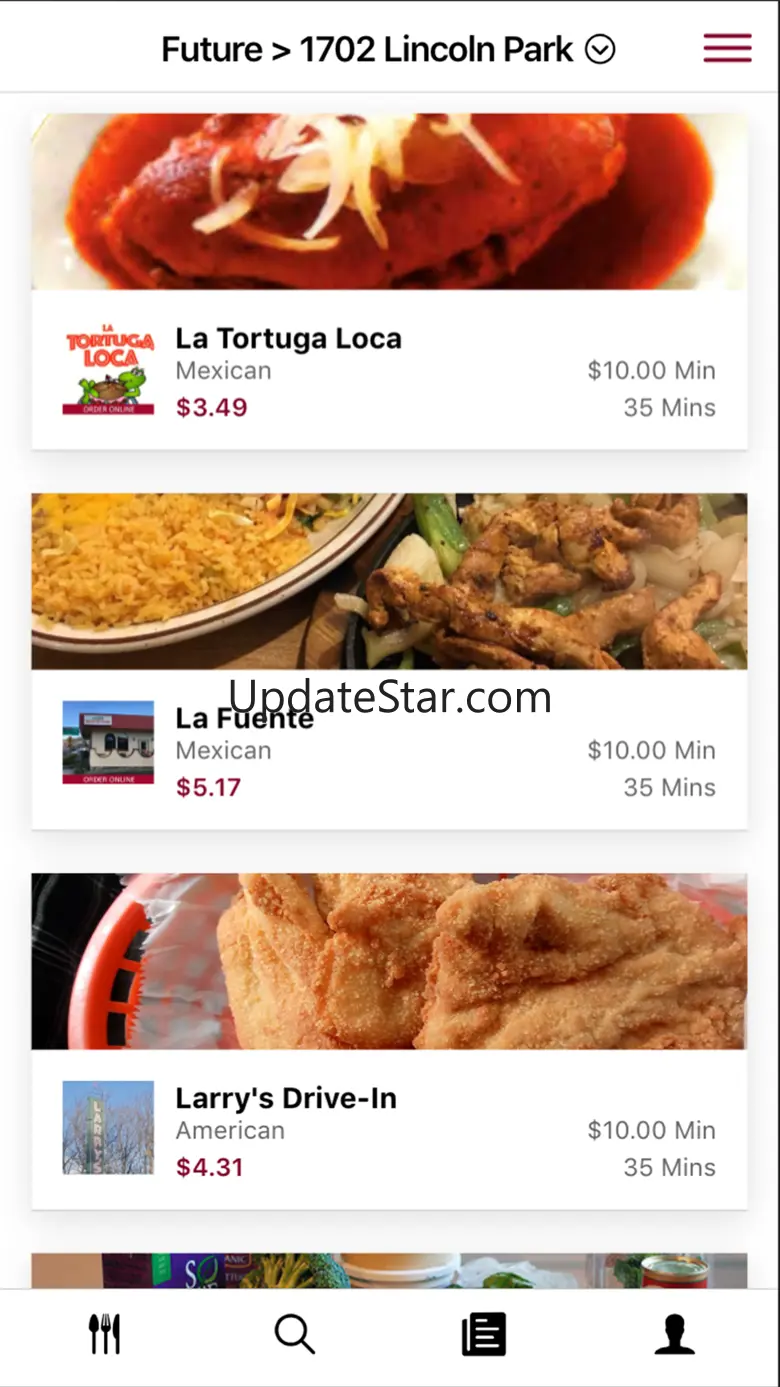
Task: Go to the search tab
Action: (294, 1334)
